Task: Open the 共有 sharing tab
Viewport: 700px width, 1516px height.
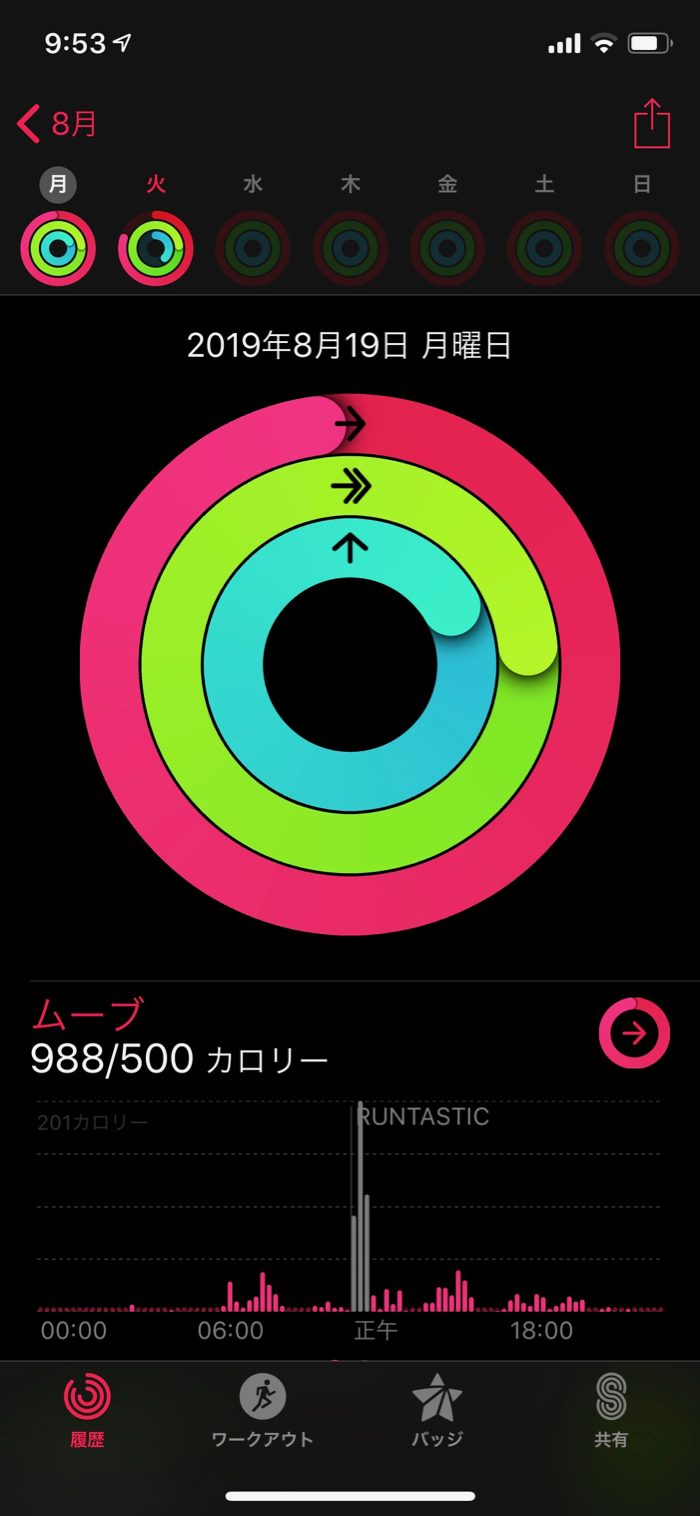Action: [x=611, y=1410]
